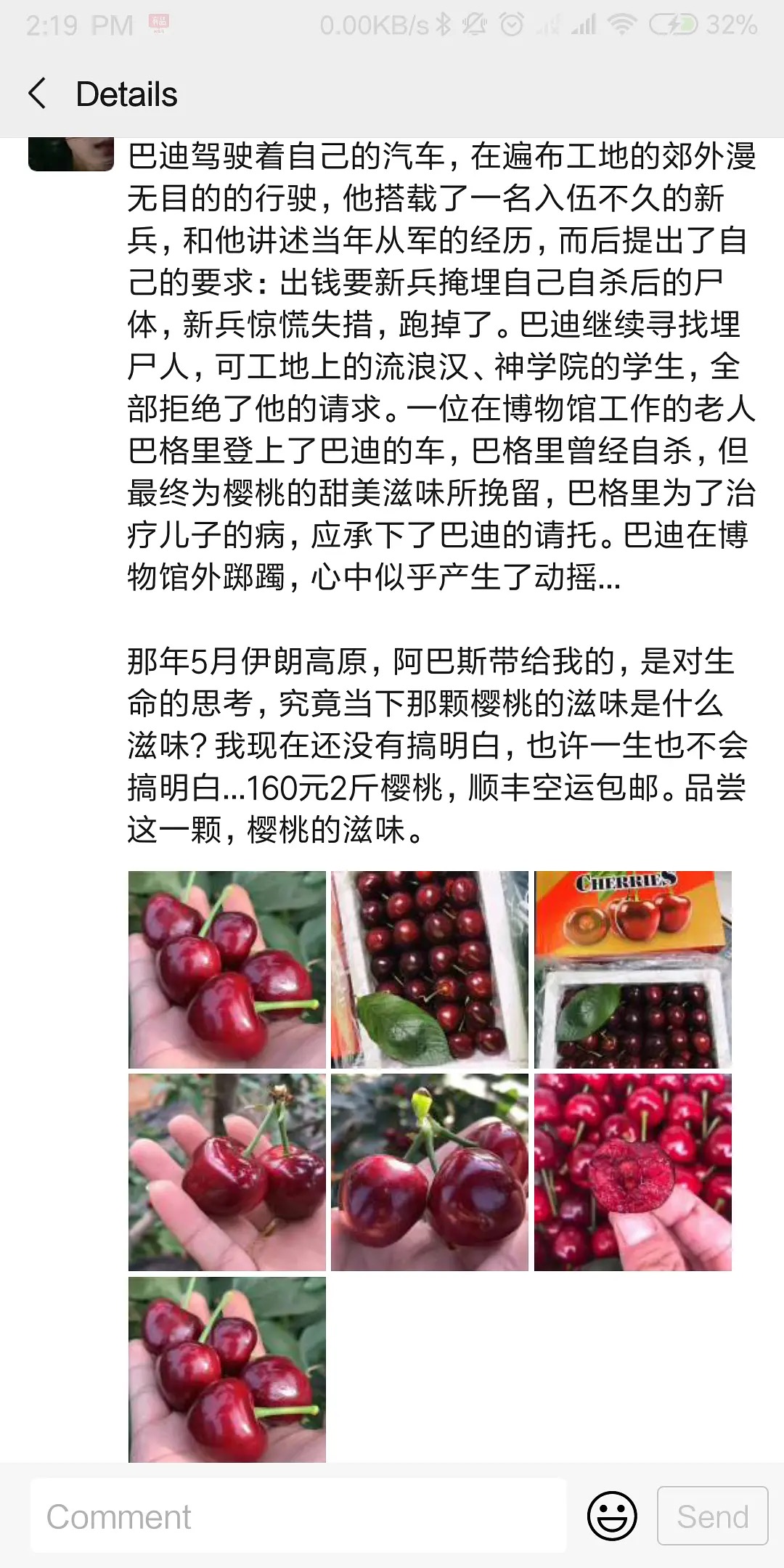Tap the Details title in header
Viewport: 784px width, 1568px height.
127,94
